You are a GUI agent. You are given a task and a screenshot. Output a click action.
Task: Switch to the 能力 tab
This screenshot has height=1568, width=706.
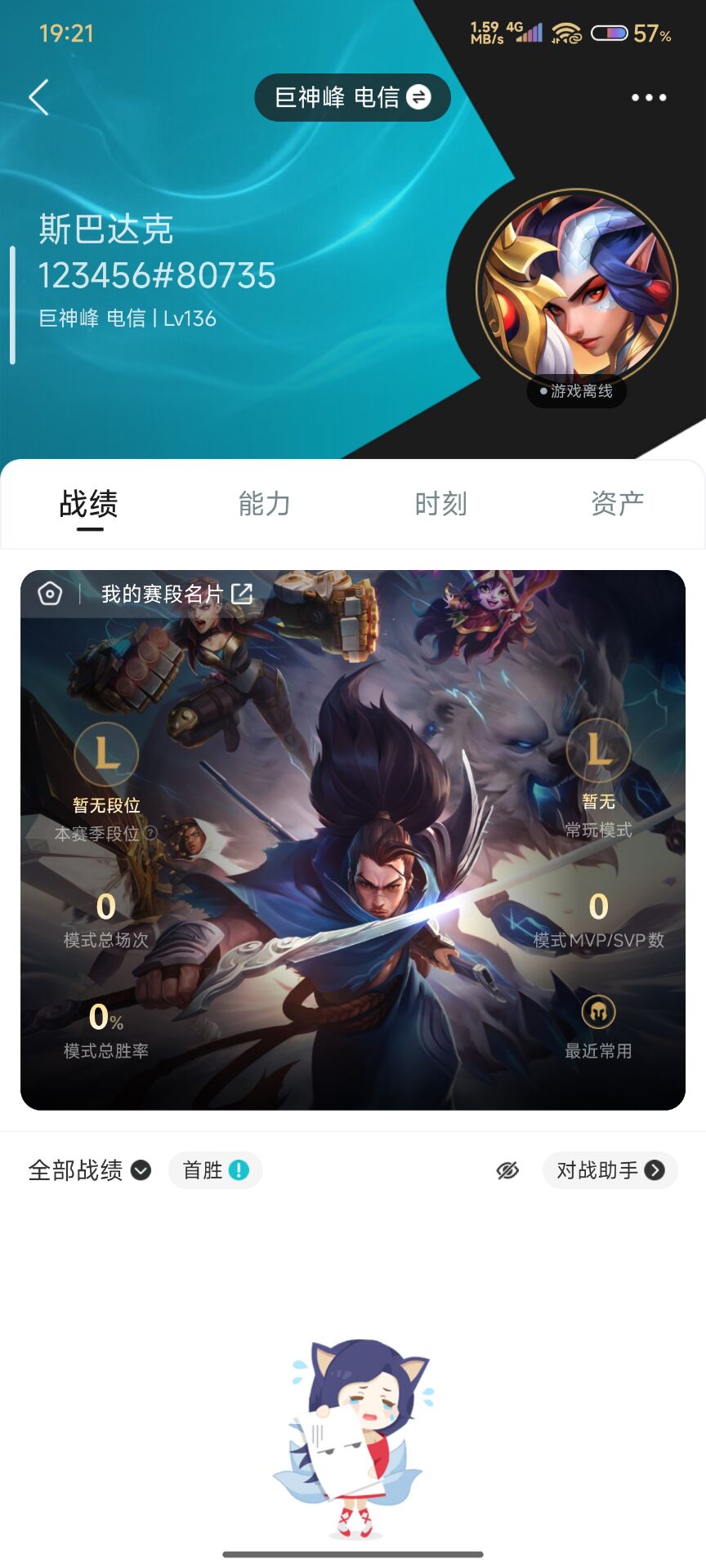click(x=264, y=504)
